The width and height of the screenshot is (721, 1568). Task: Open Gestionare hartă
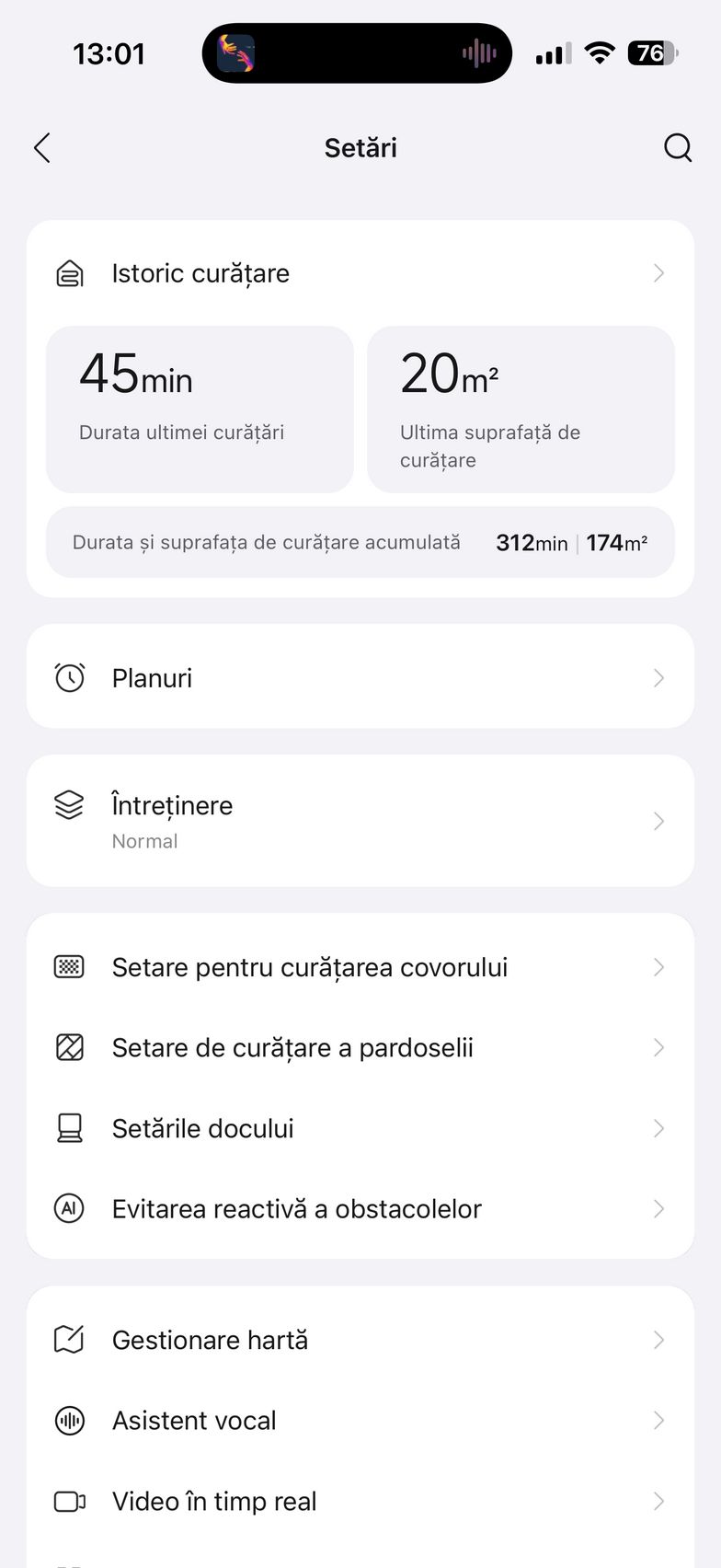[360, 1340]
